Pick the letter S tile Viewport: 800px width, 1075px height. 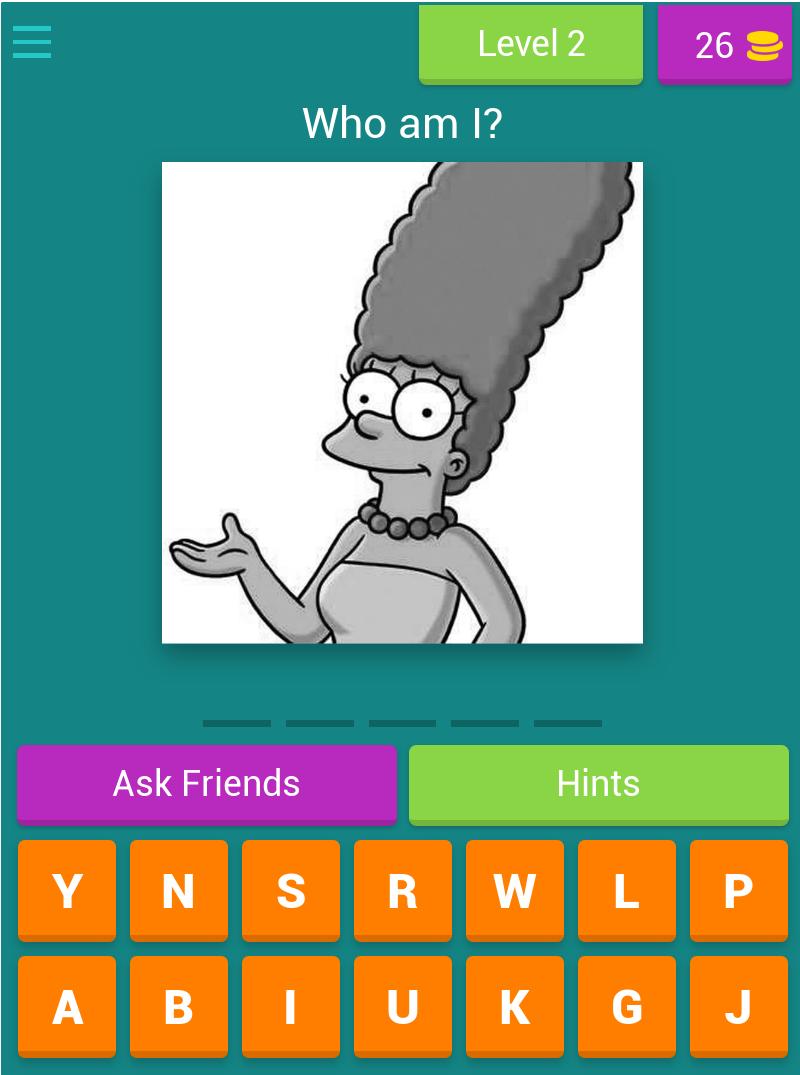tap(291, 890)
